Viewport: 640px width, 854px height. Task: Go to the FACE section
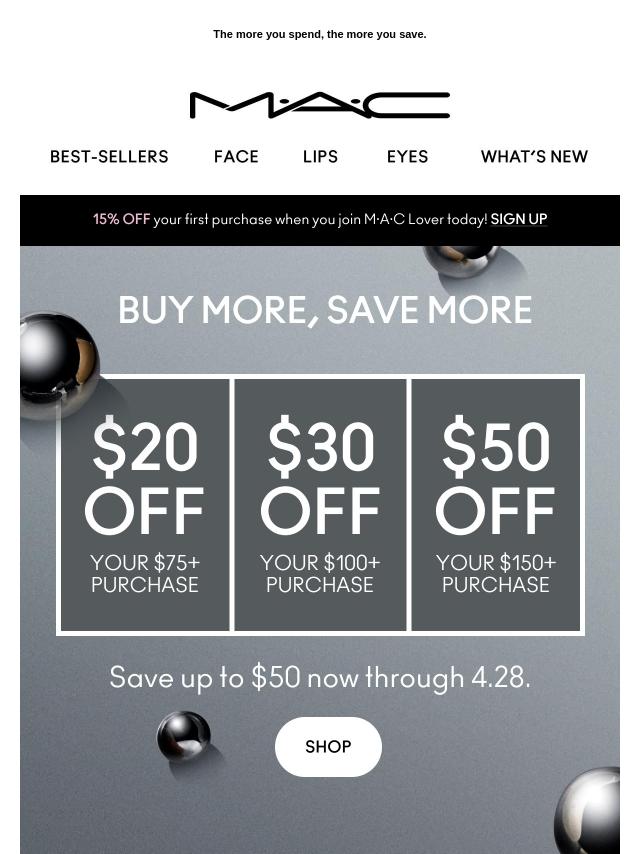[236, 157]
